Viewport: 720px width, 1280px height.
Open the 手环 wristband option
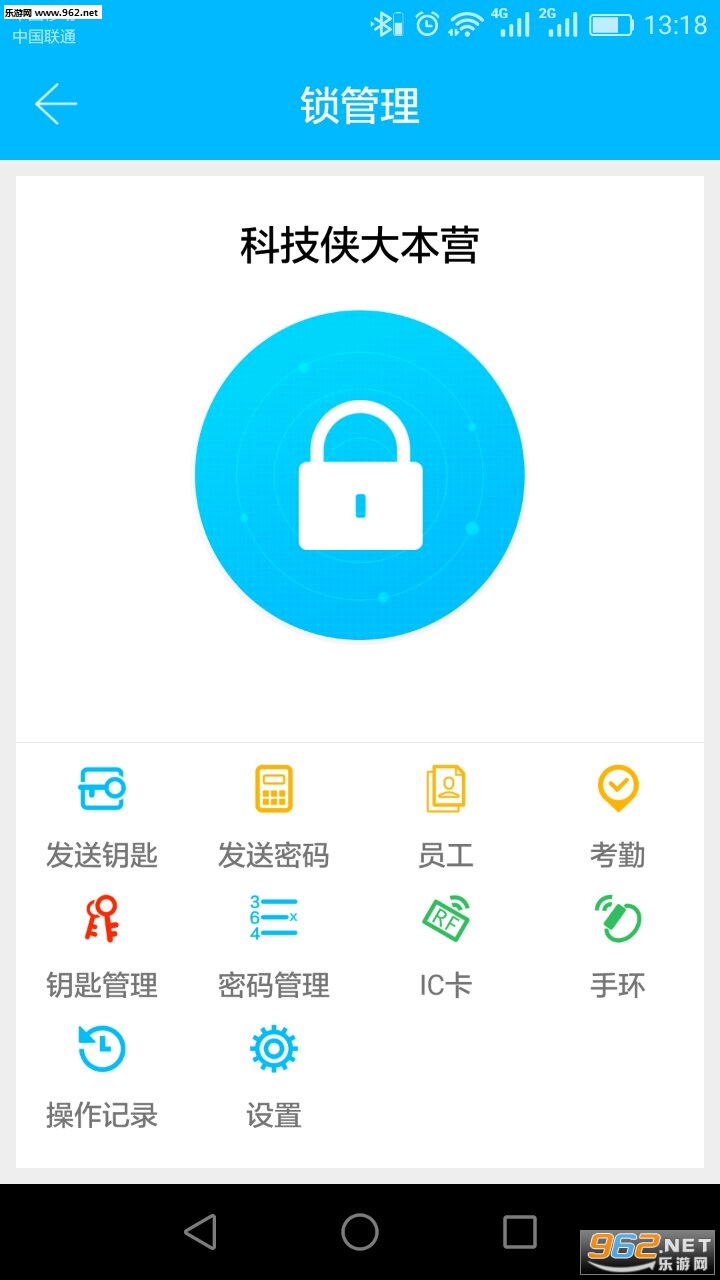pyautogui.click(x=618, y=946)
